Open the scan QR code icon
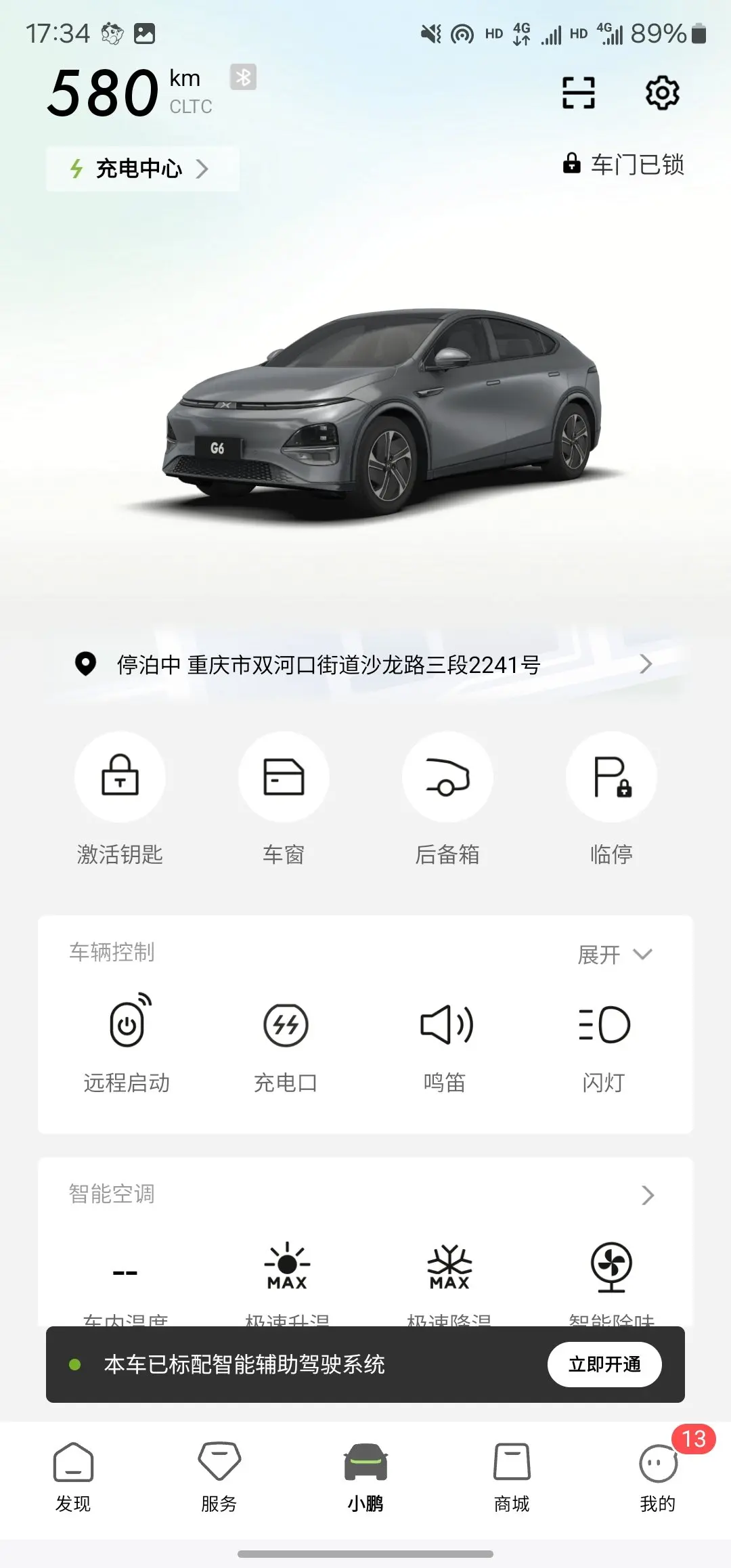The height and width of the screenshot is (1568, 731). point(579,93)
